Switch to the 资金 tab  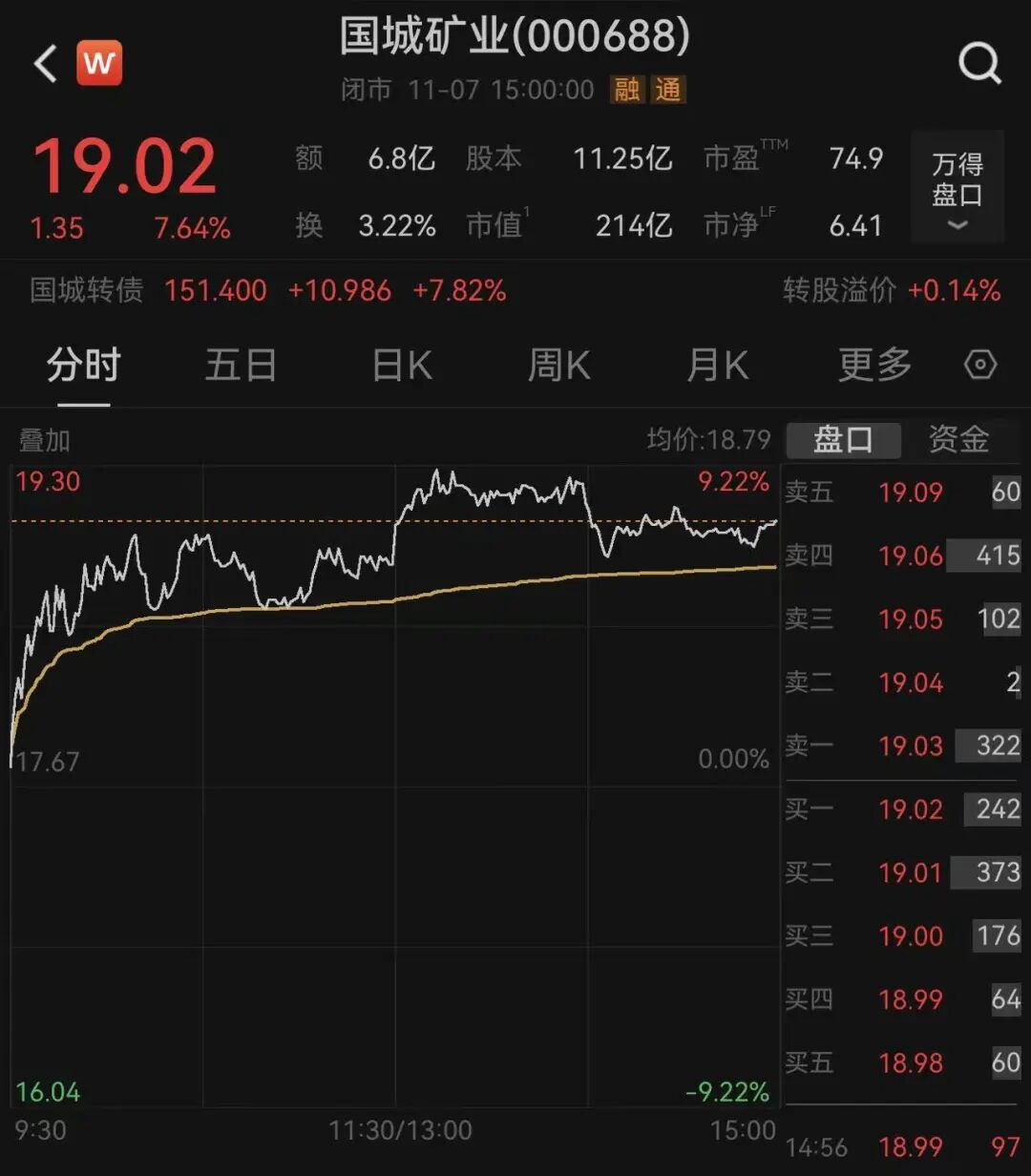point(957,440)
